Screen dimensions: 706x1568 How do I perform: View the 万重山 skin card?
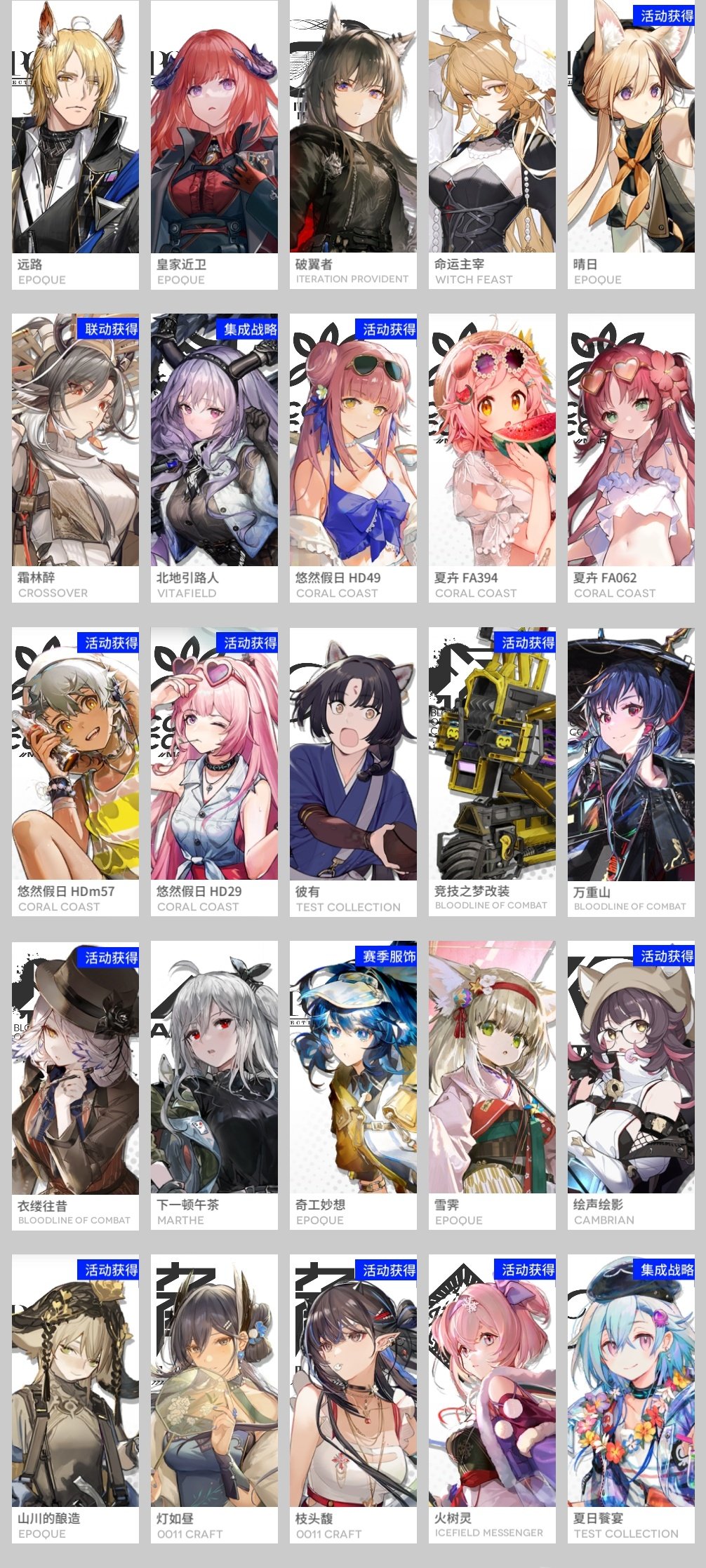pos(631,771)
